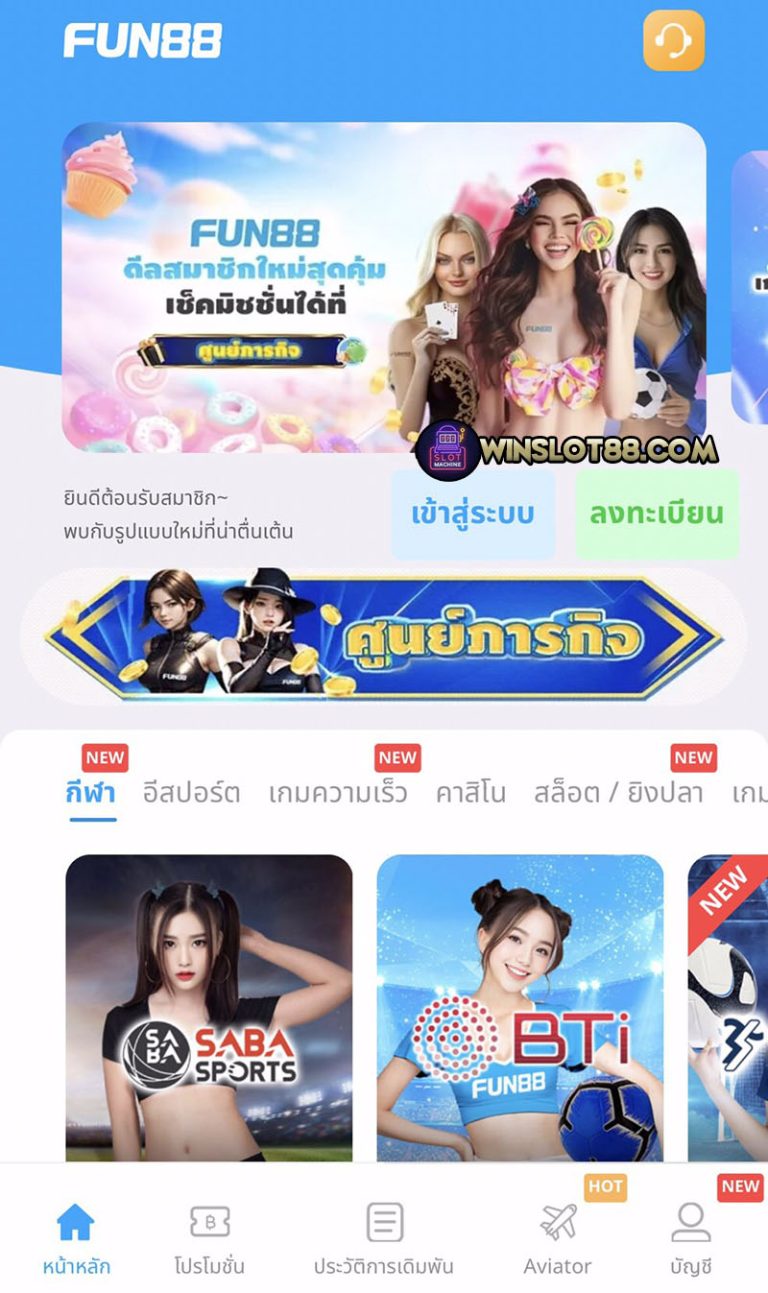Select the กีฬา sports category tab
768x1293 pixels.
pos(91,793)
